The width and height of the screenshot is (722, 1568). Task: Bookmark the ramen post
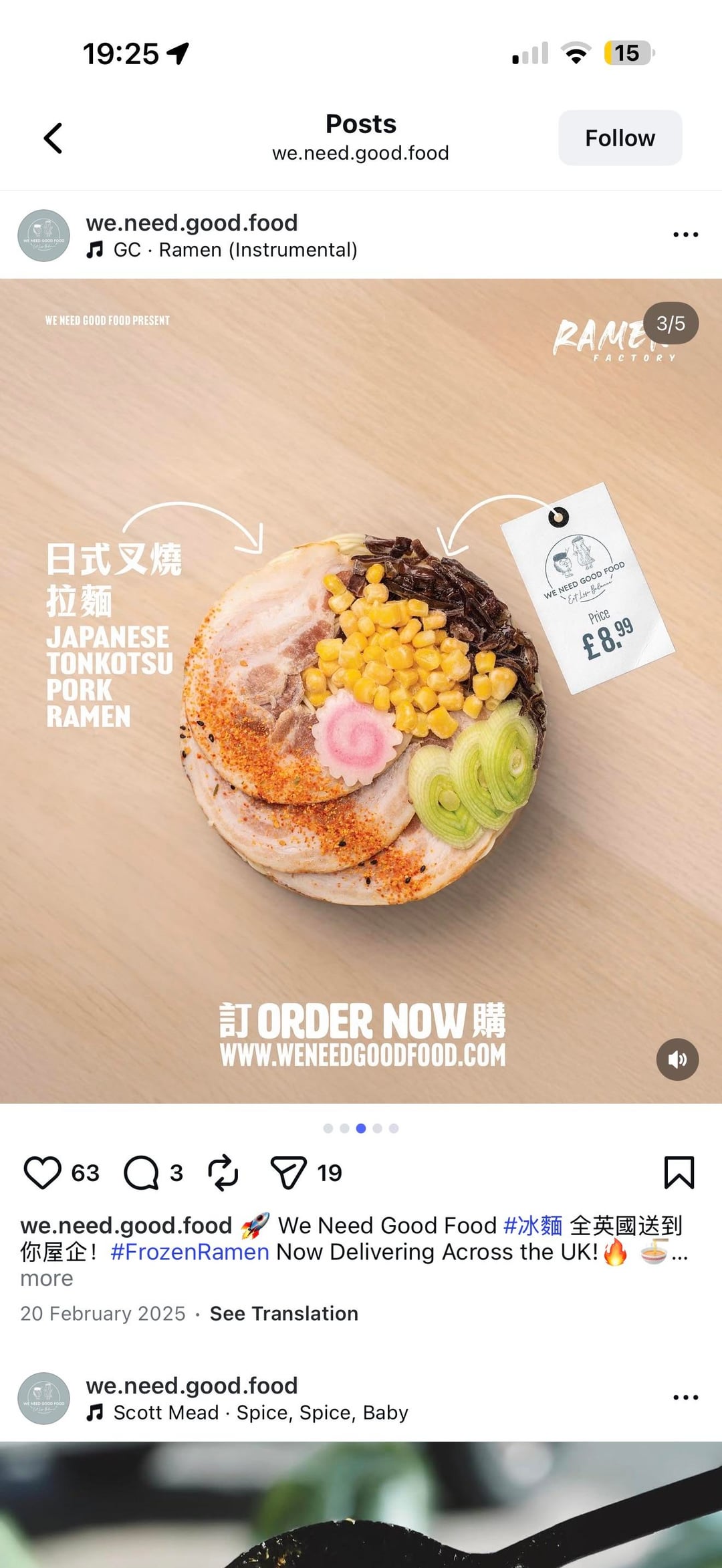(x=679, y=1173)
